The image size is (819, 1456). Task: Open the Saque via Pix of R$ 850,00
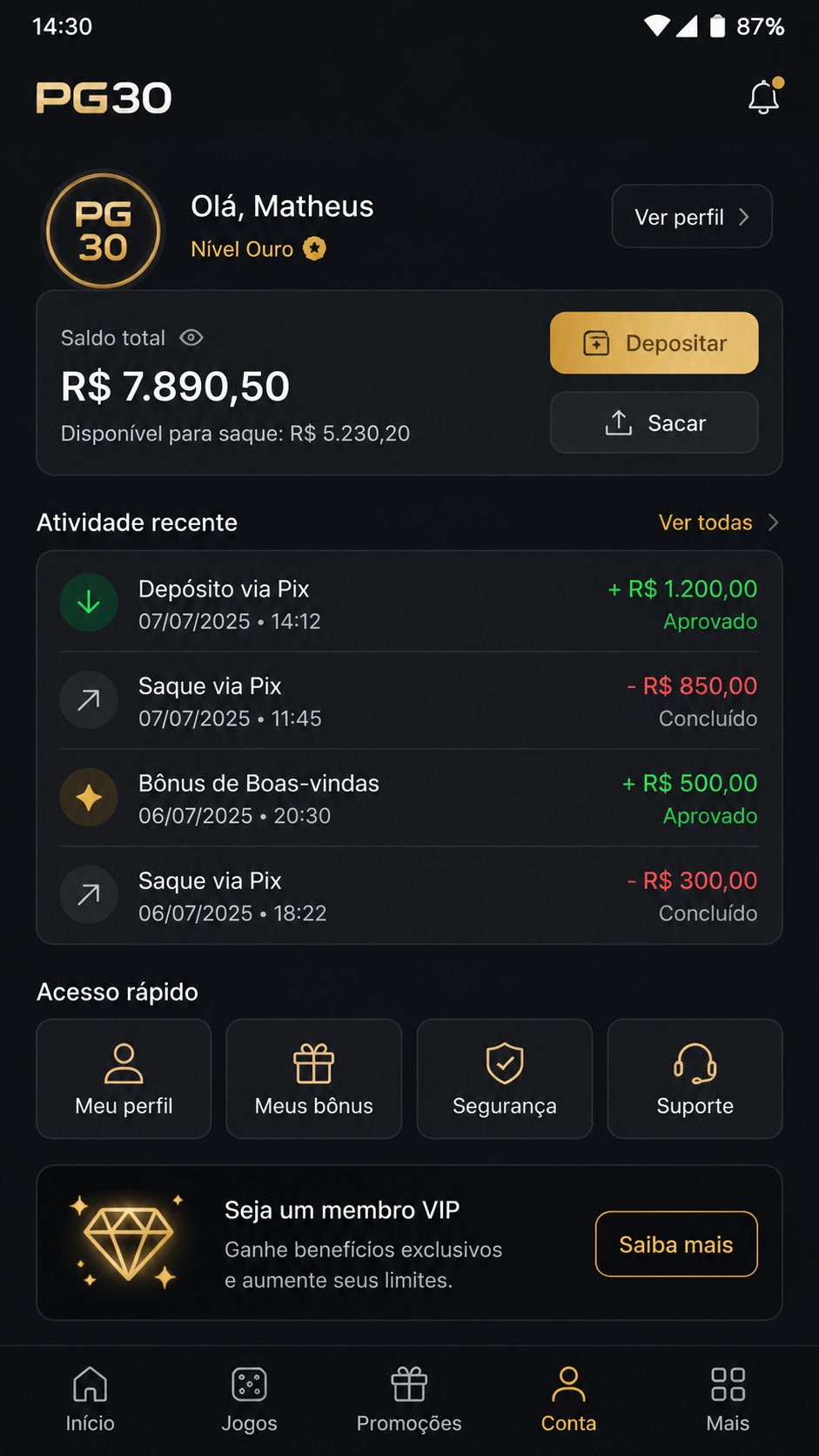coord(409,701)
